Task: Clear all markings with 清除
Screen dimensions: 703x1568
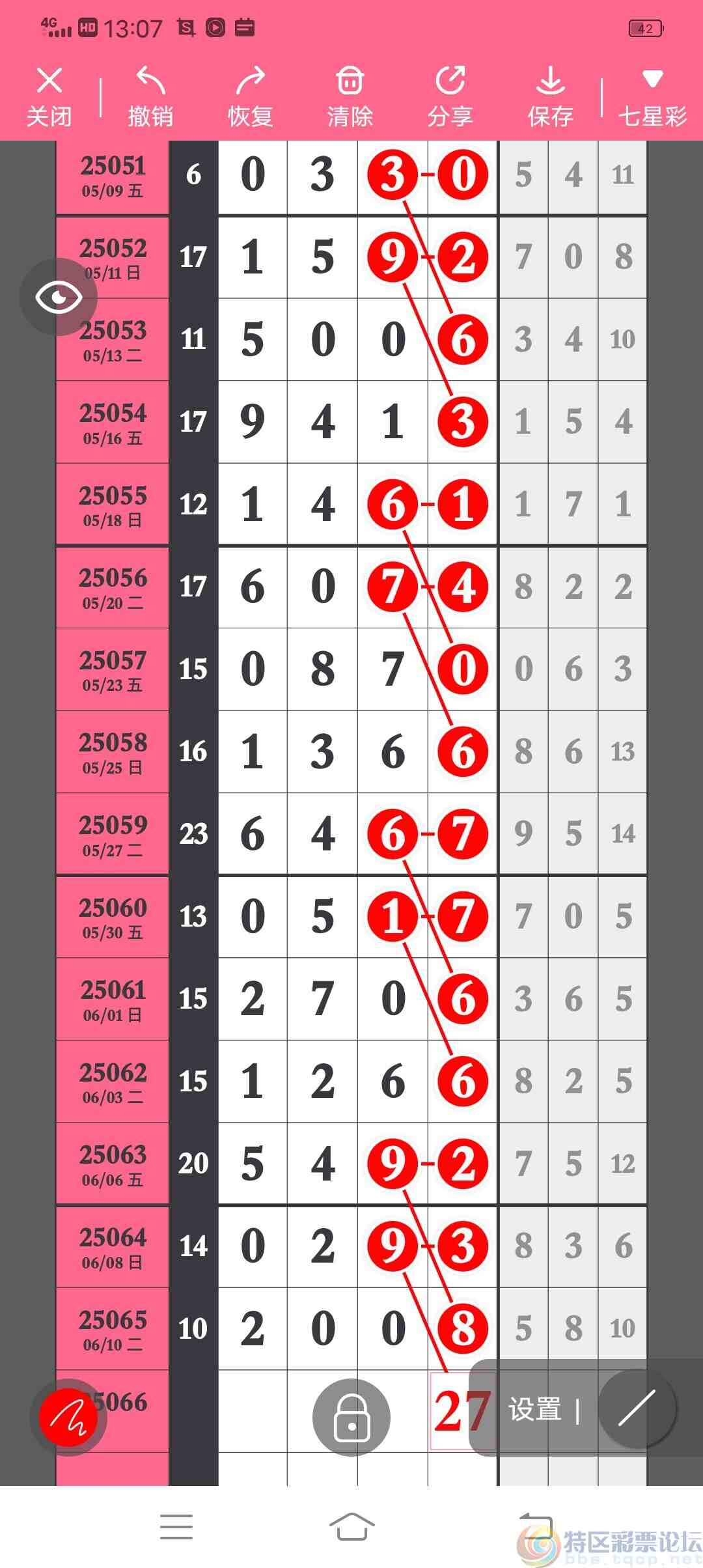Action: pos(350,96)
